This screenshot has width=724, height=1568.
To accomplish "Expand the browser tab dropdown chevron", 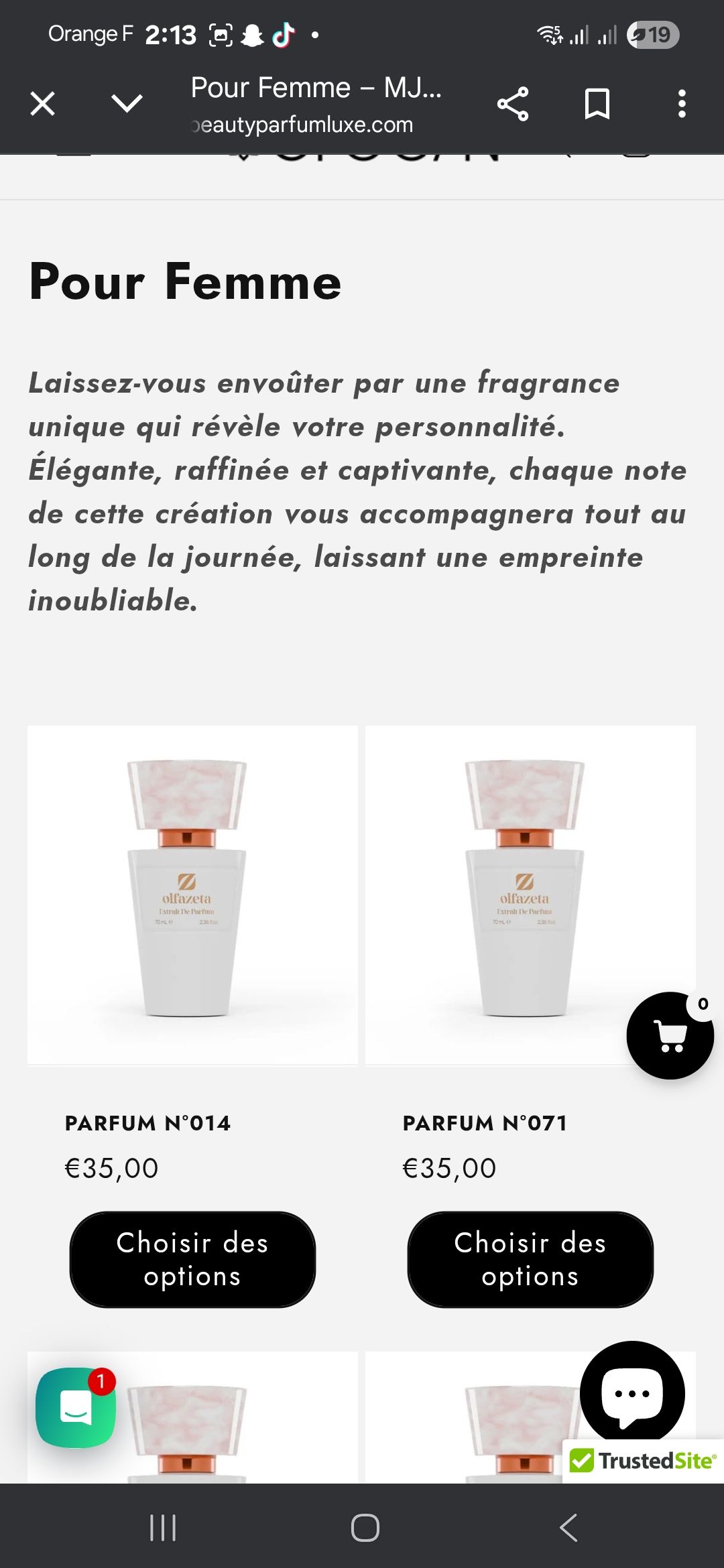I will [127, 104].
